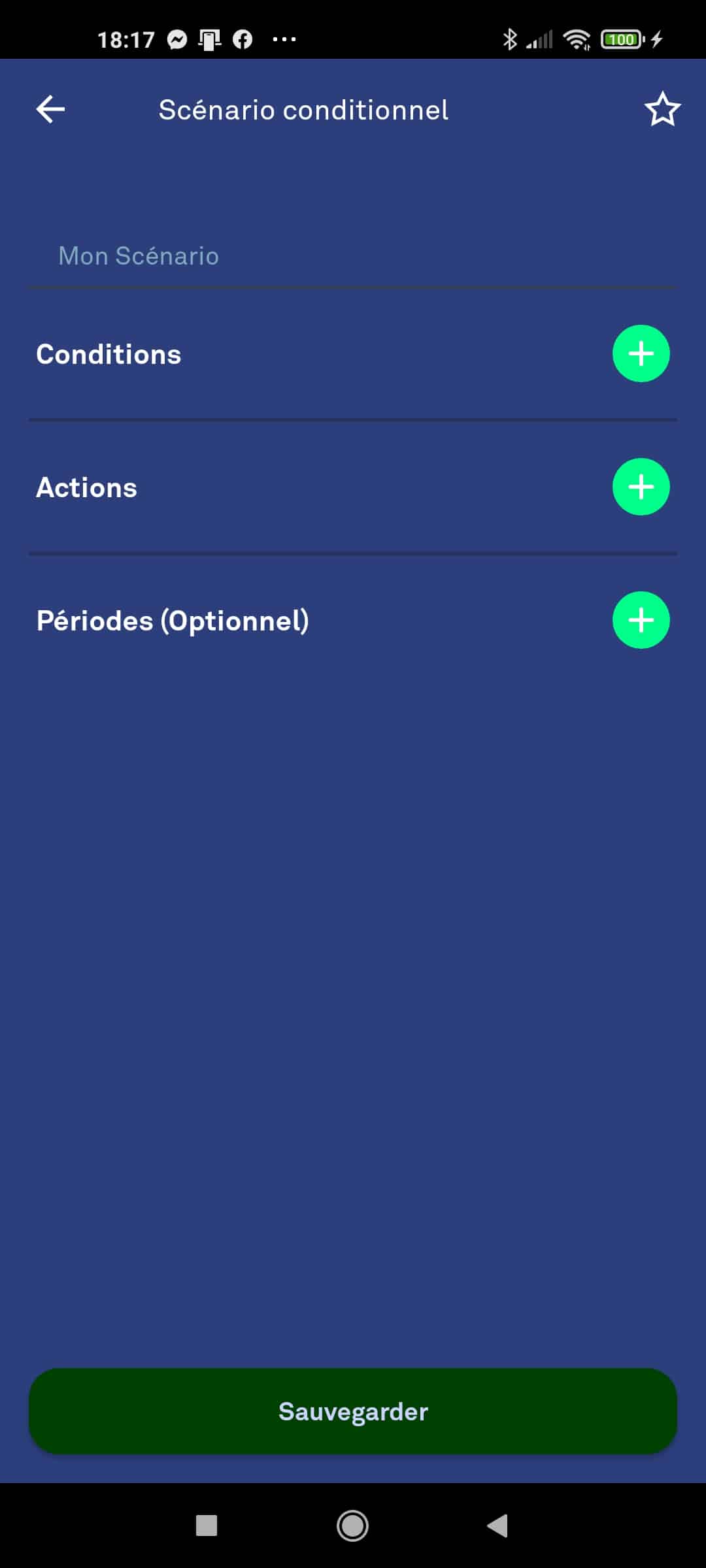The height and width of the screenshot is (1568, 706).
Task: Tap the system home button
Action: (x=352, y=1526)
